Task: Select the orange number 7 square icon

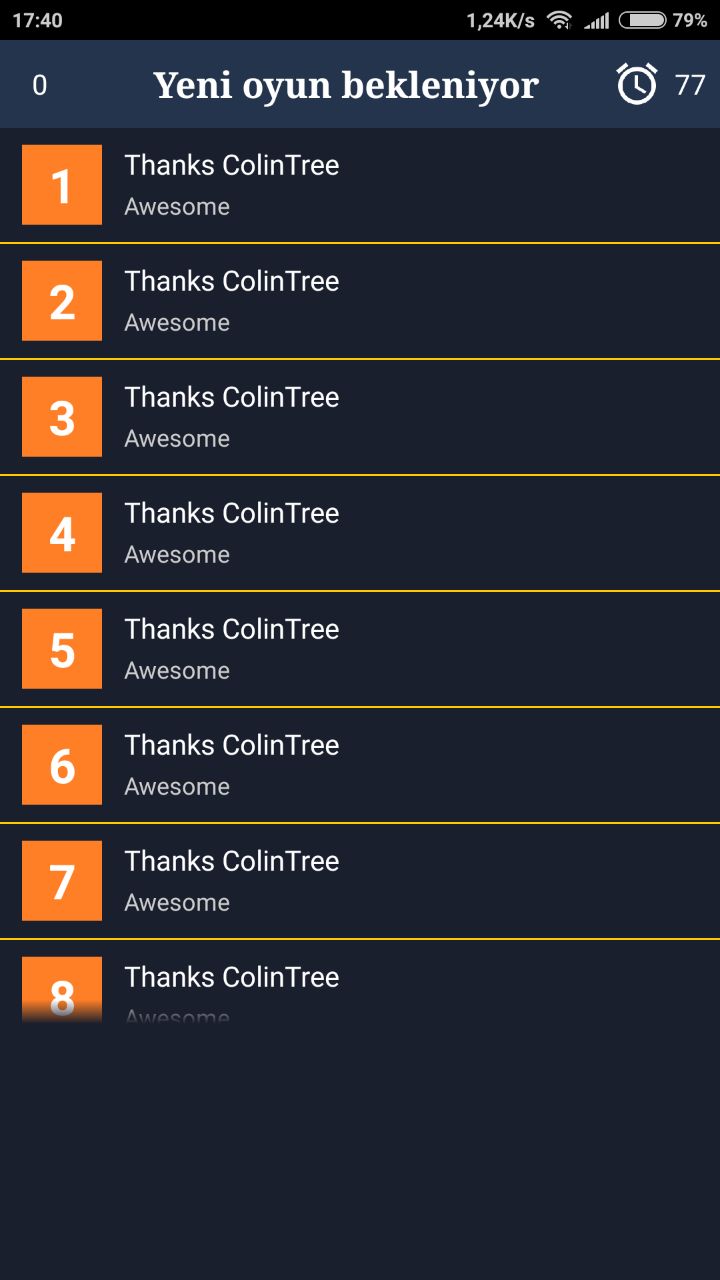Action: [x=61, y=881]
